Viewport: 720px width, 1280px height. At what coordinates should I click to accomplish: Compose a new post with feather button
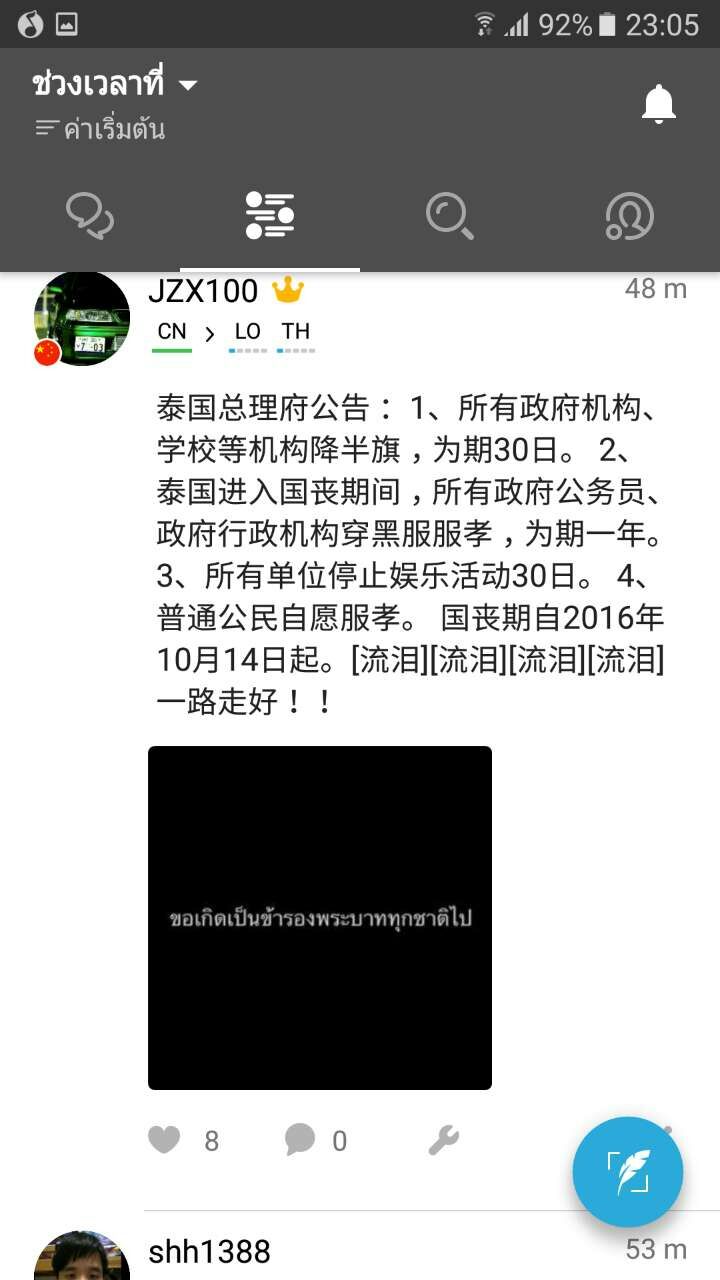tap(628, 1172)
